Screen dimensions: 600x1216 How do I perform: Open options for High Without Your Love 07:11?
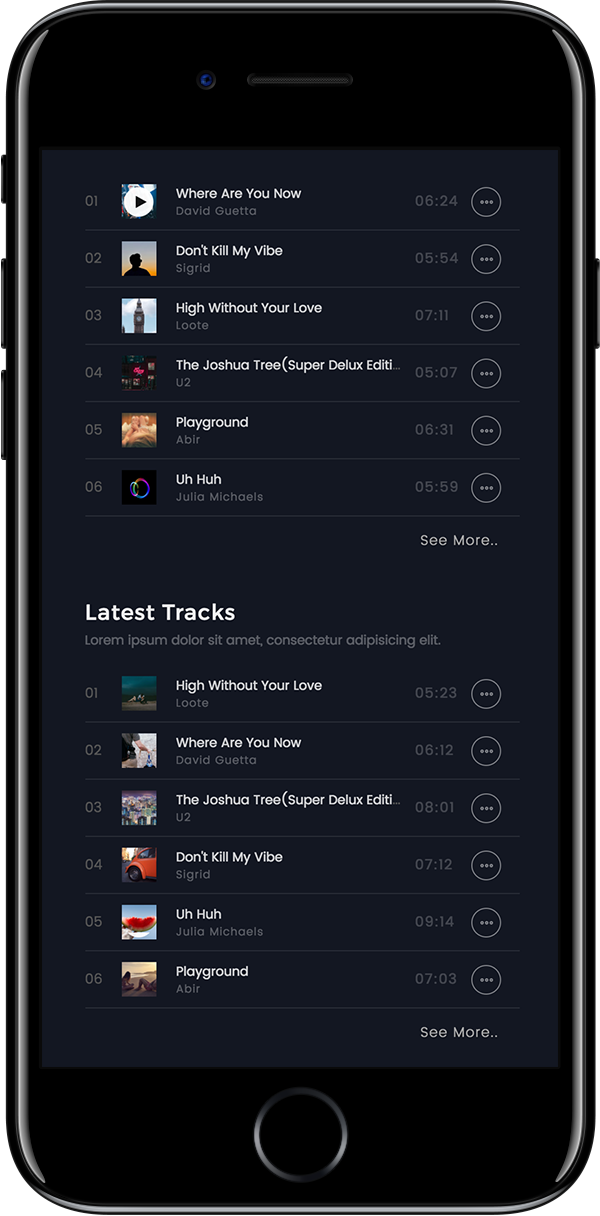click(x=486, y=316)
